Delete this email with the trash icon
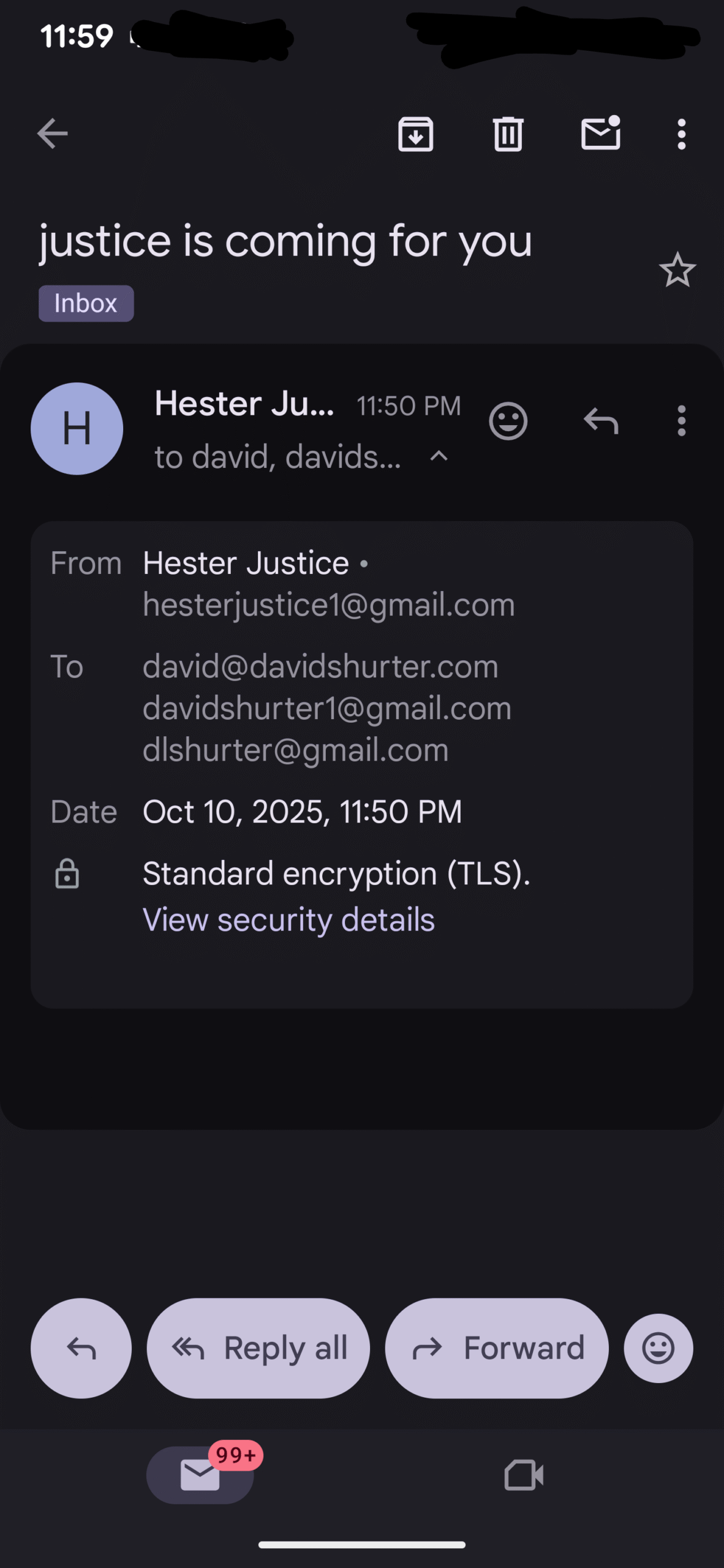This screenshot has width=724, height=1568. (508, 134)
